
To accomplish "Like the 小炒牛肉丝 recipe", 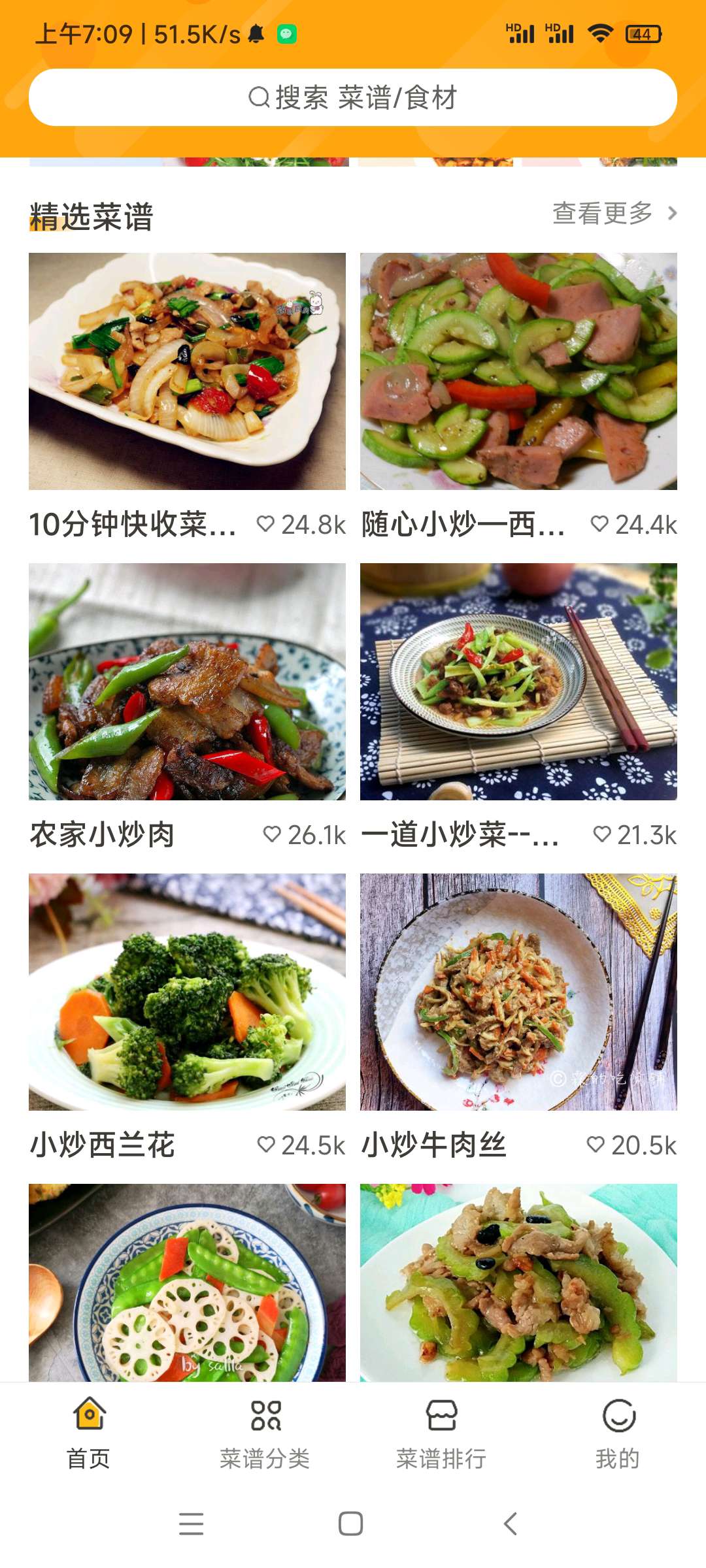I will pyautogui.click(x=596, y=1145).
